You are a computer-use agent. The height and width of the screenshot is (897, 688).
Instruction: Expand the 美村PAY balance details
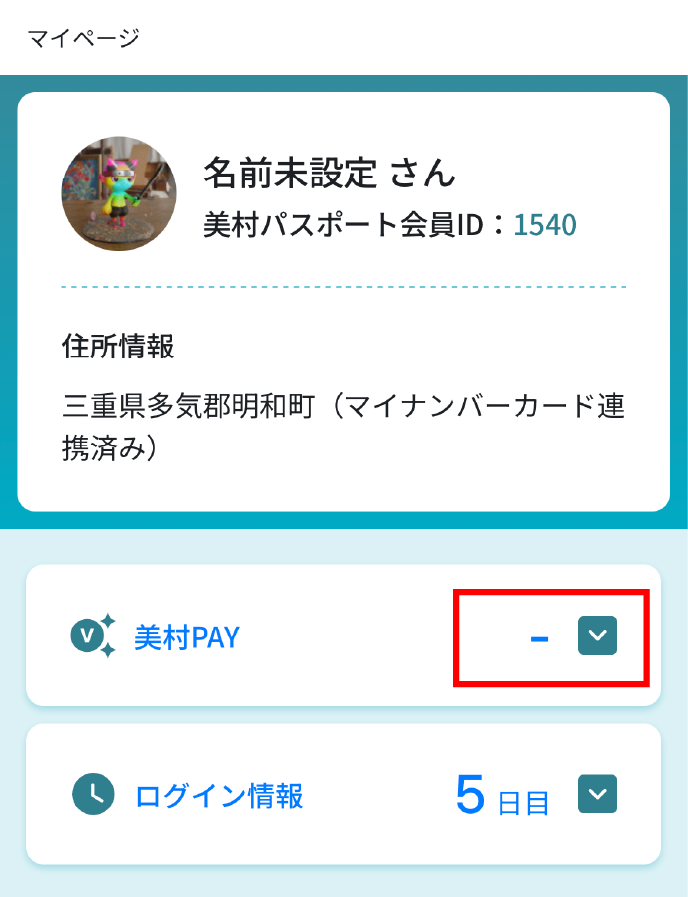tap(597, 635)
